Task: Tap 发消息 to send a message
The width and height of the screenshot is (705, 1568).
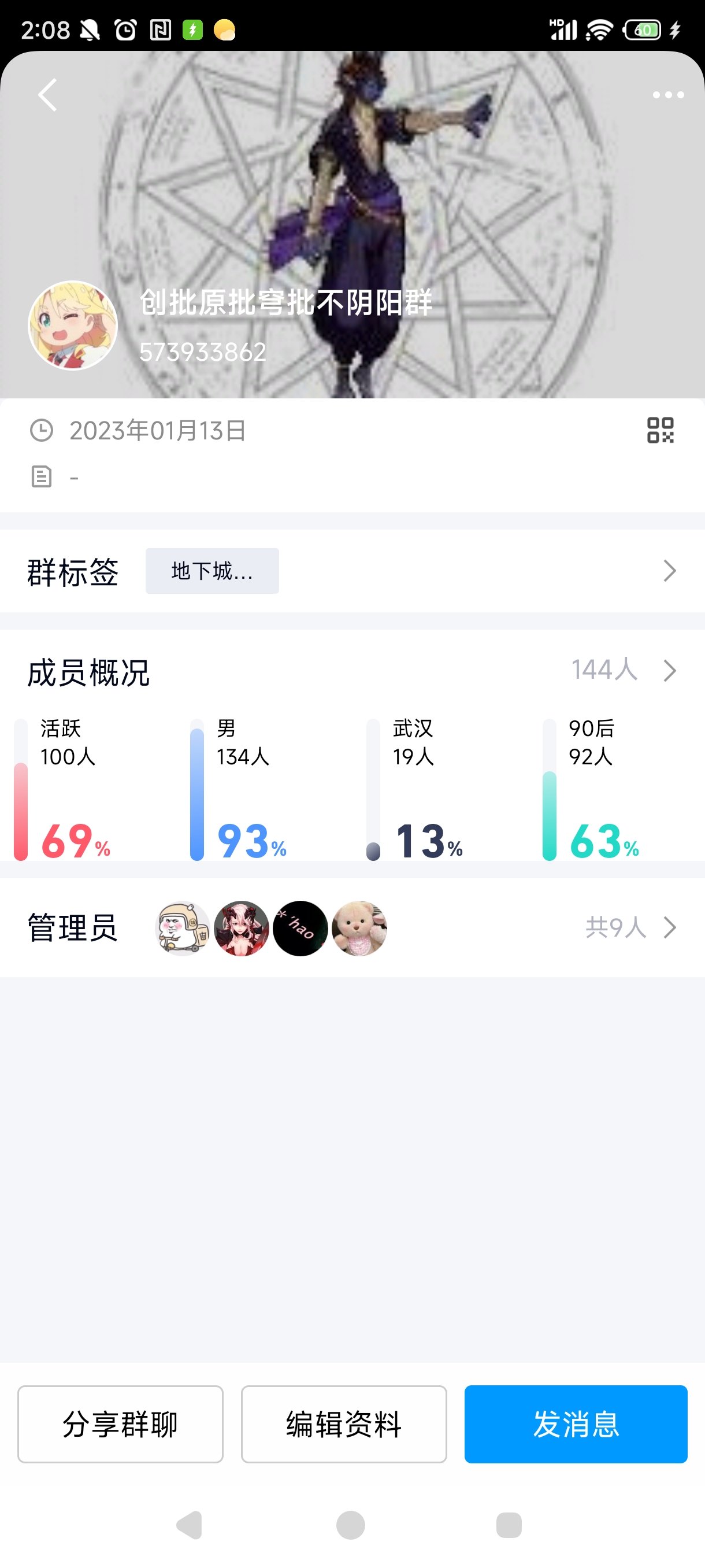Action: pyautogui.click(x=576, y=1425)
